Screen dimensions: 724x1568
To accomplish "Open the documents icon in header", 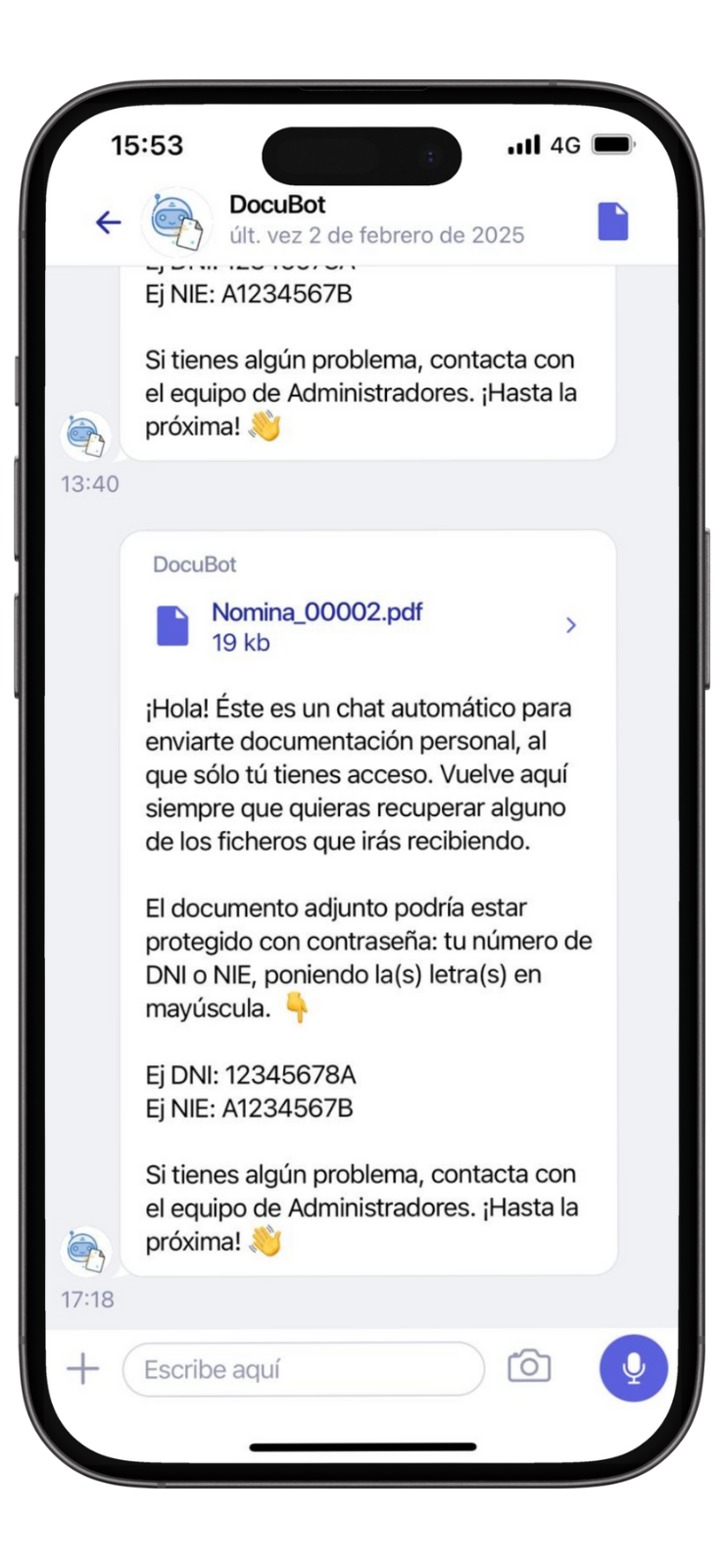I will [x=612, y=221].
